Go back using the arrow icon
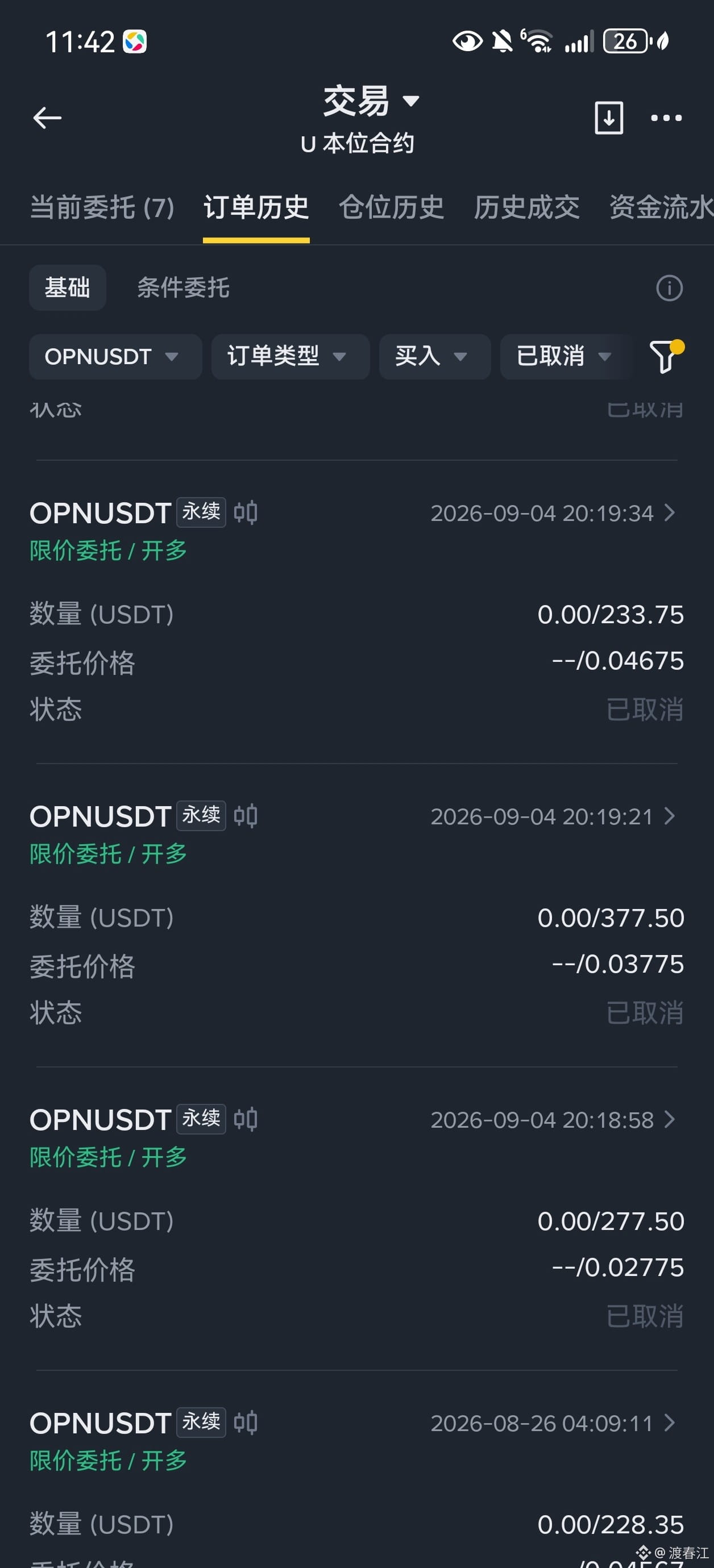This screenshot has height=1568, width=714. click(x=47, y=118)
